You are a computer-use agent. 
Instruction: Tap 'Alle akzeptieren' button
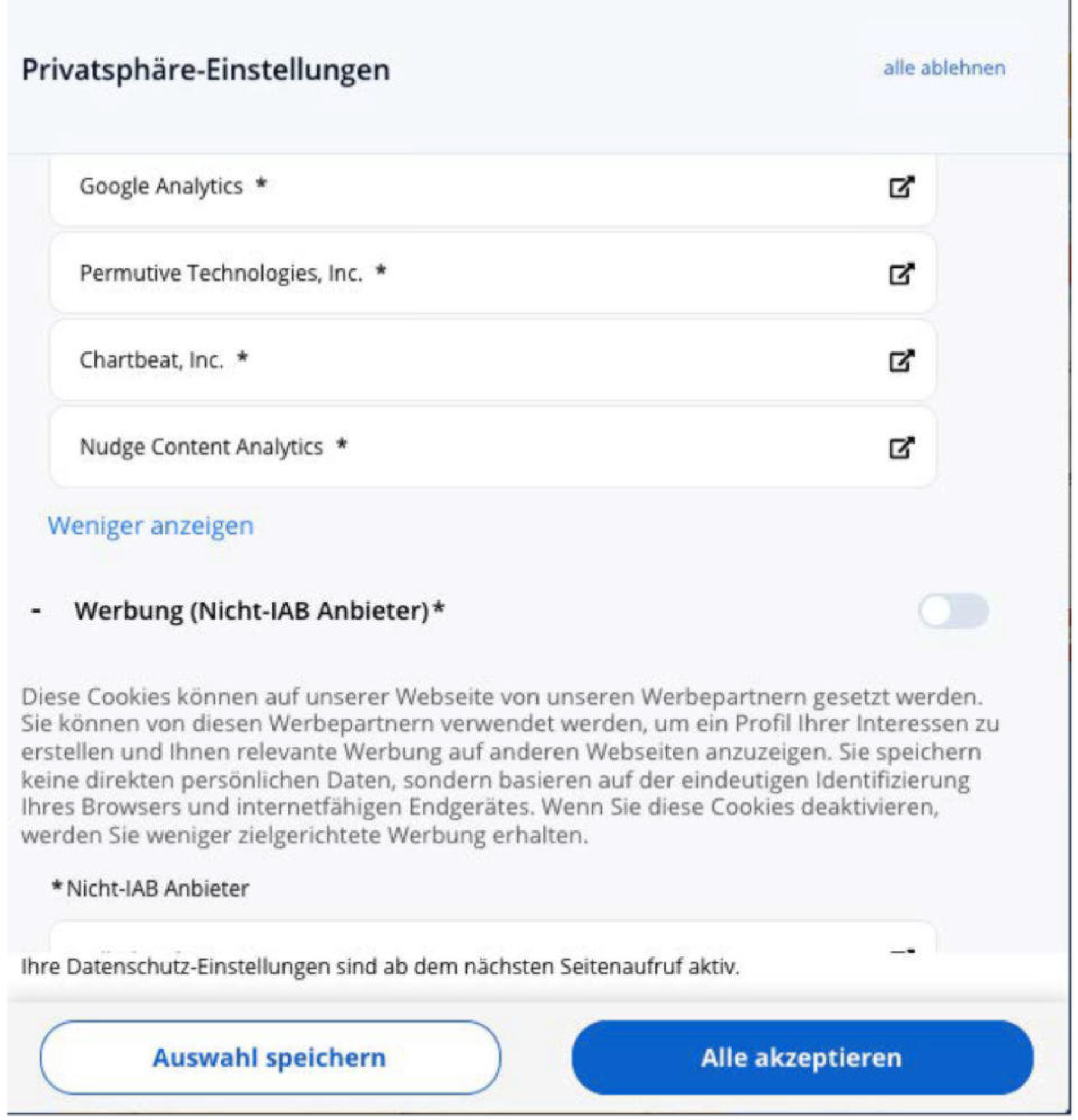[801, 1058]
